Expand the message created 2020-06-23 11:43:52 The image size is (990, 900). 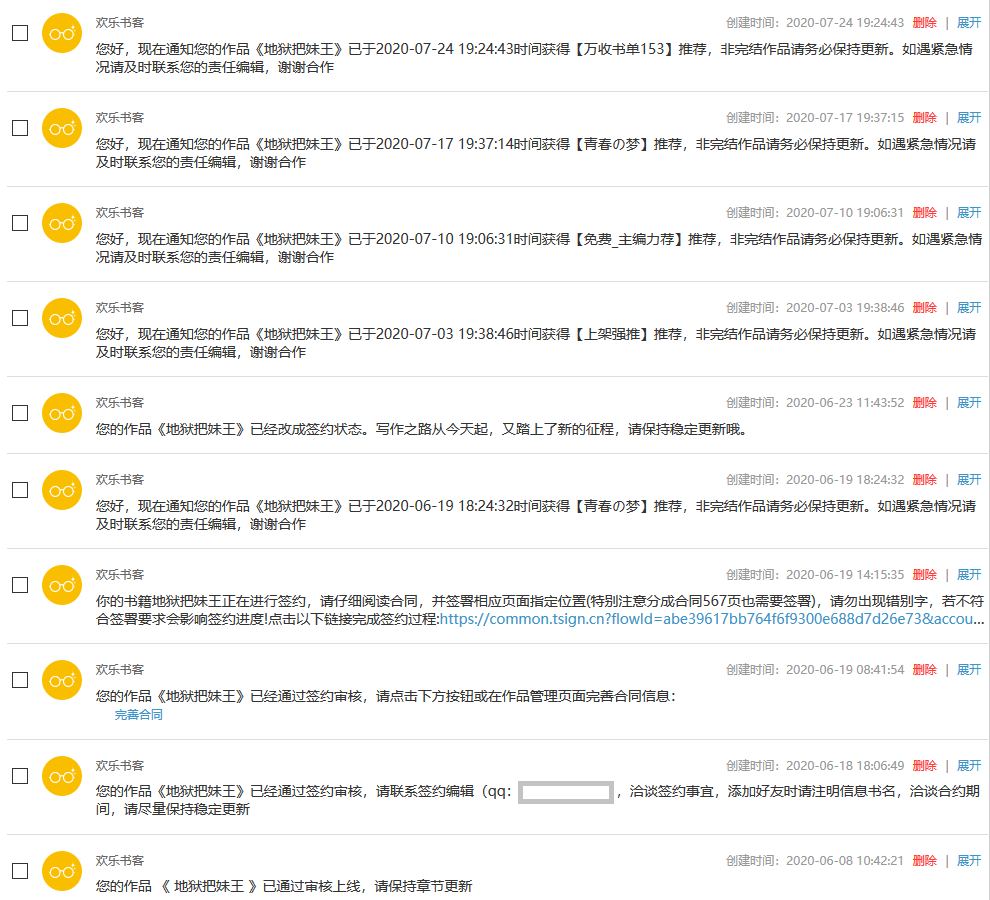[x=969, y=402]
